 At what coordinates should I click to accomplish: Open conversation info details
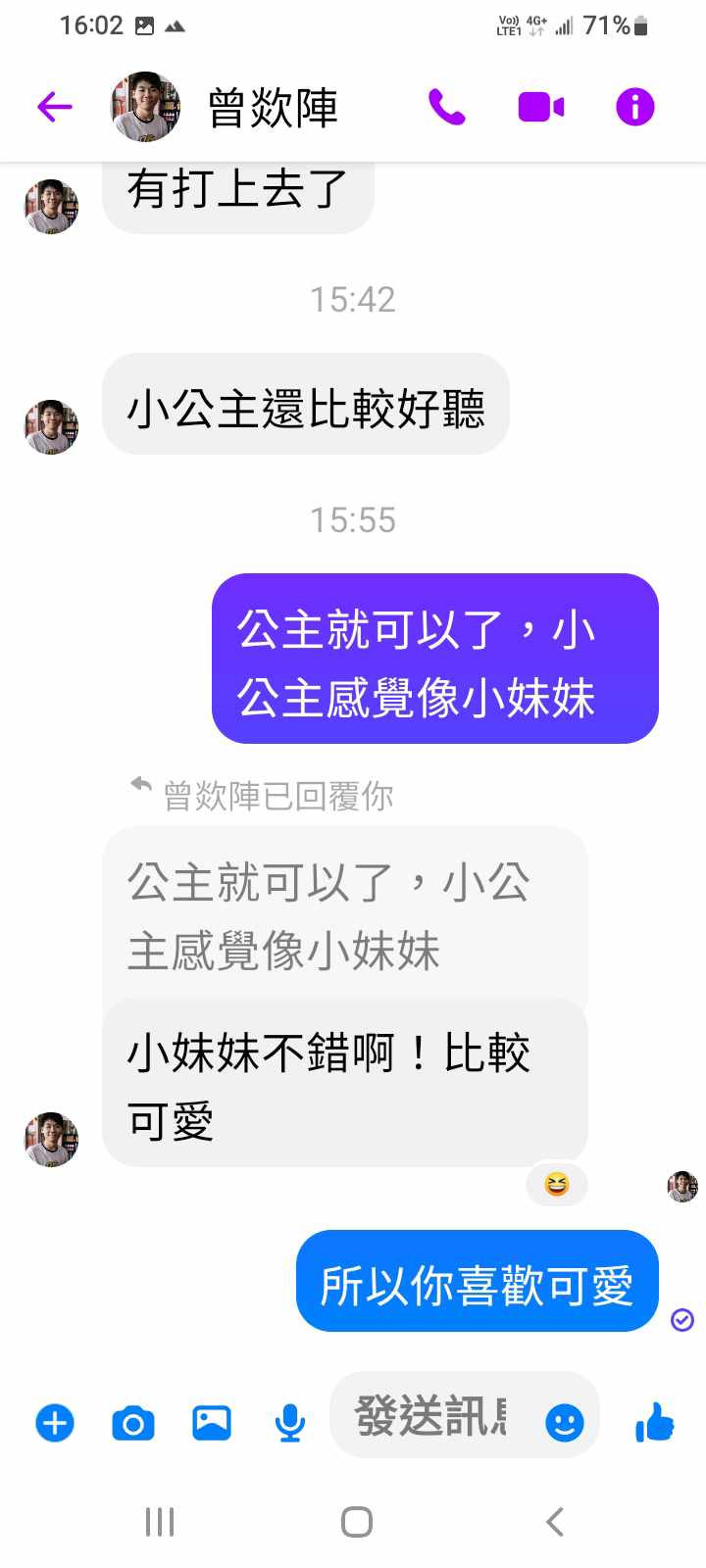tap(634, 107)
